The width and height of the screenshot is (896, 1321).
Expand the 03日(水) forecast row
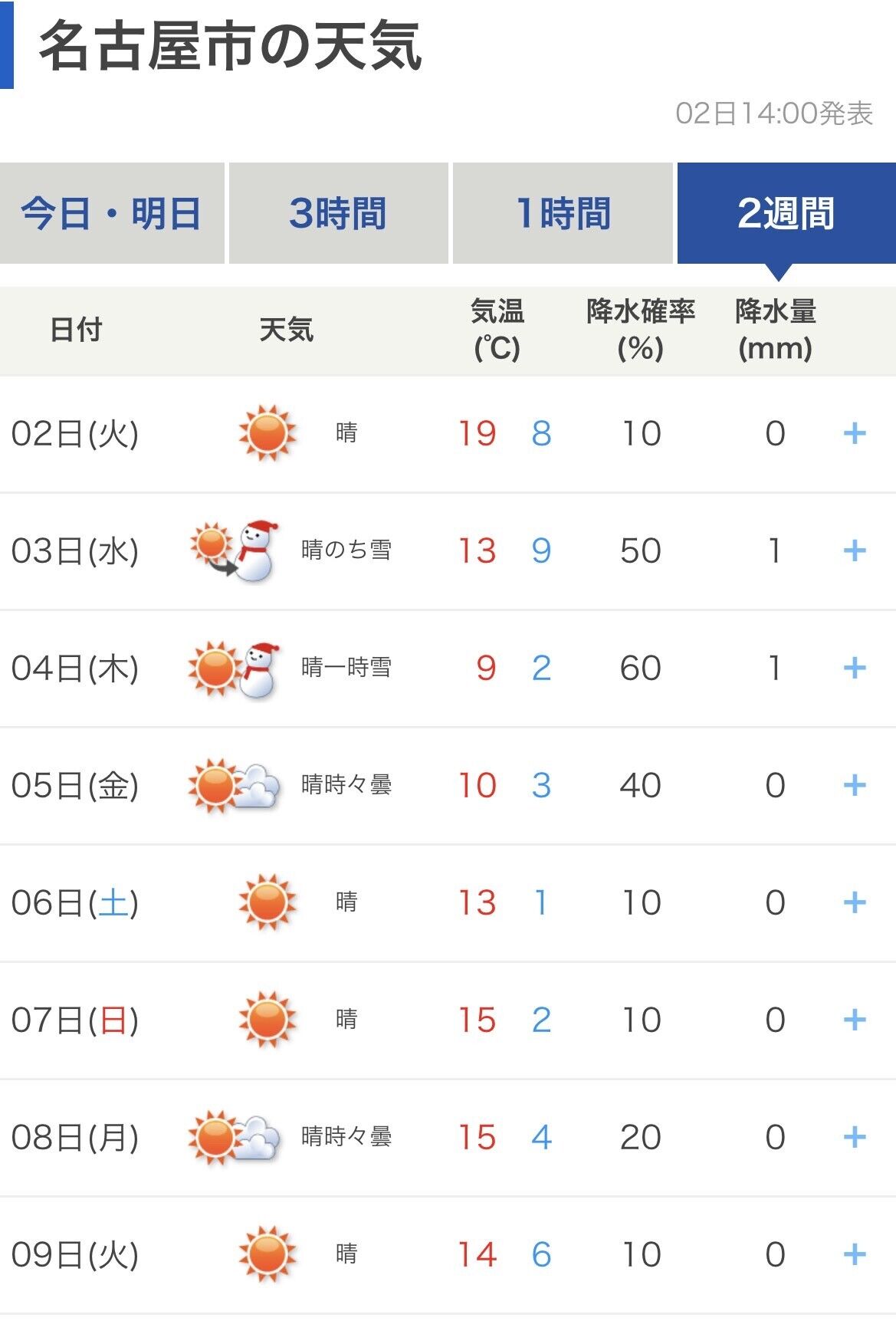click(x=854, y=551)
